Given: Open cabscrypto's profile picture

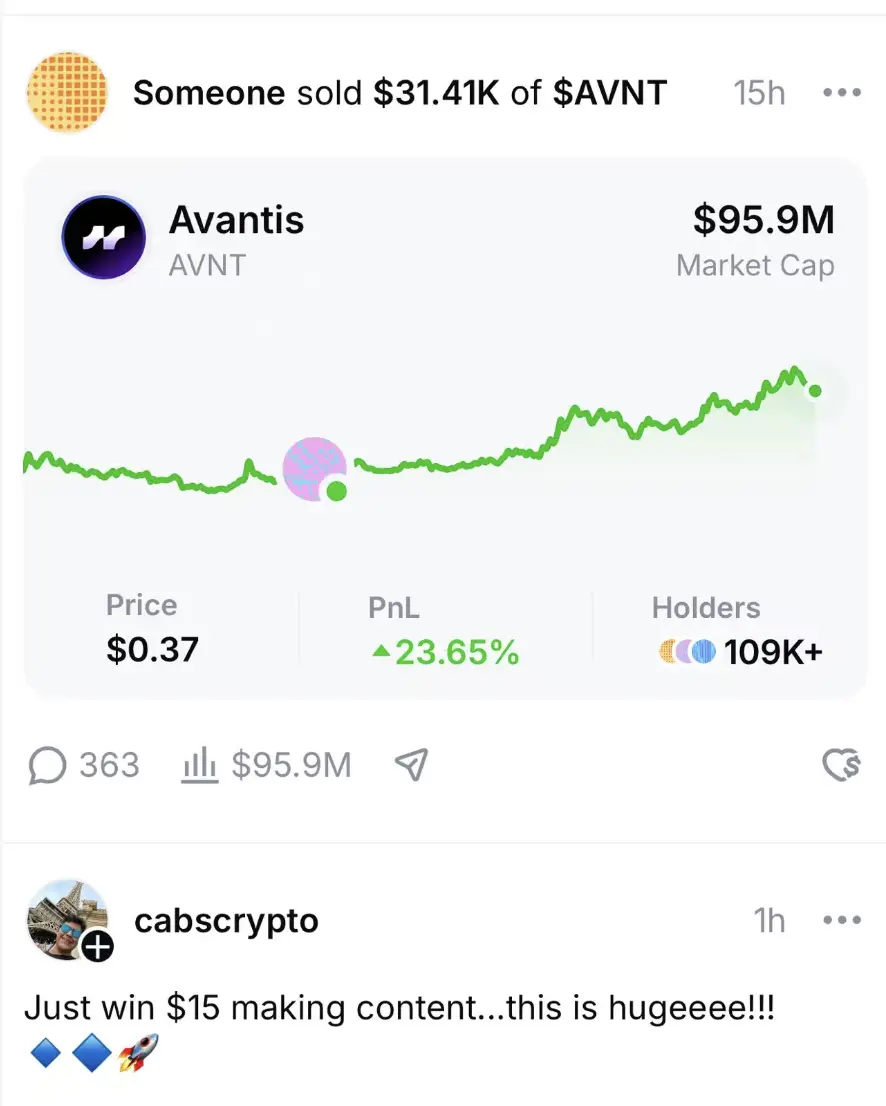Looking at the screenshot, I should click(x=66, y=919).
